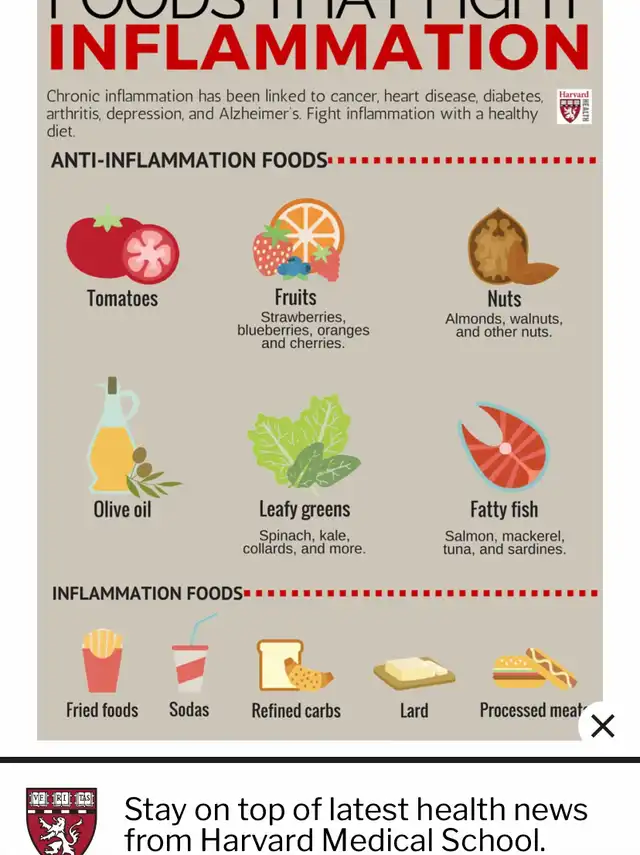
Task: Open the Harvard Medical School news banner
Action: click(355, 823)
